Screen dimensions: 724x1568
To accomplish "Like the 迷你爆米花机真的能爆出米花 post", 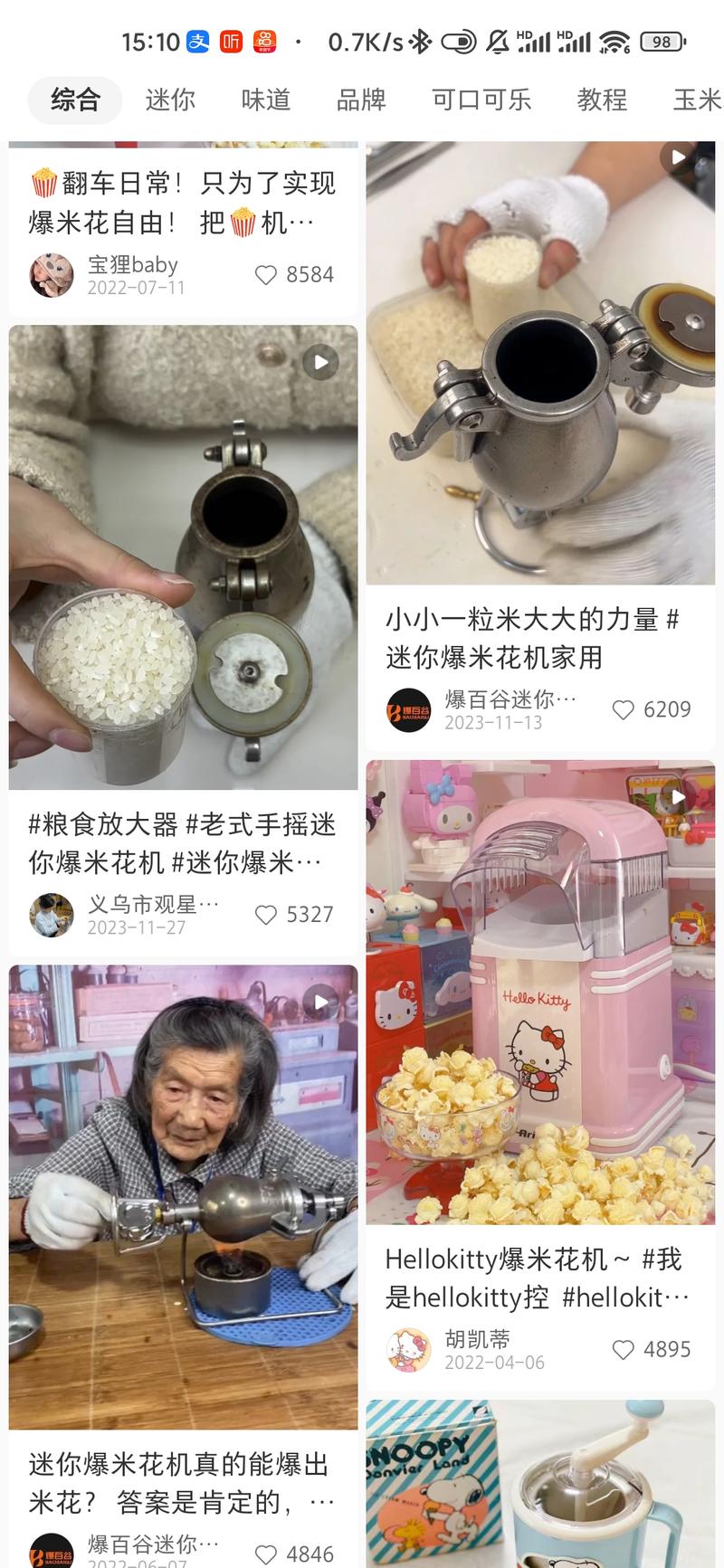I will click(266, 1554).
